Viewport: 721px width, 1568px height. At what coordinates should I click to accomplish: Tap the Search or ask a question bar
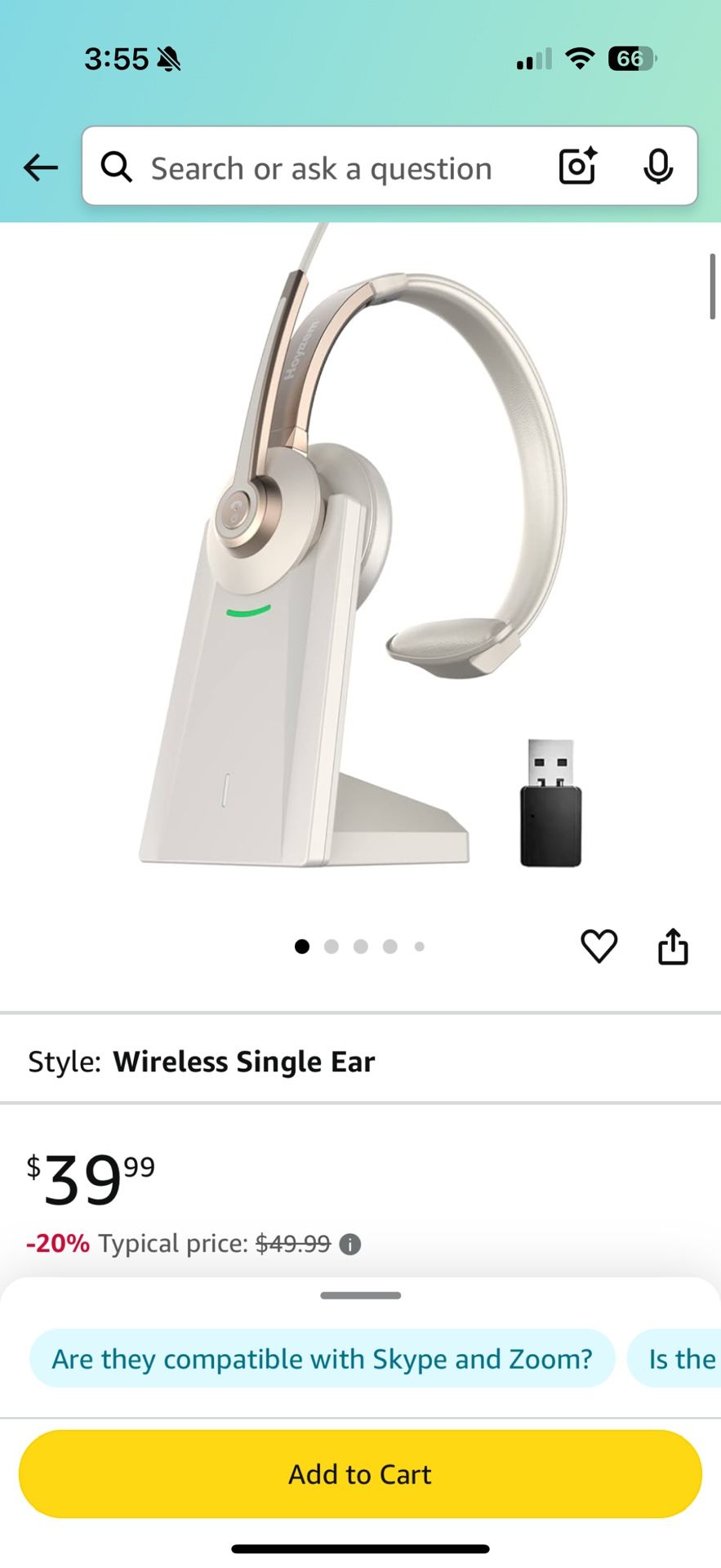(x=327, y=167)
